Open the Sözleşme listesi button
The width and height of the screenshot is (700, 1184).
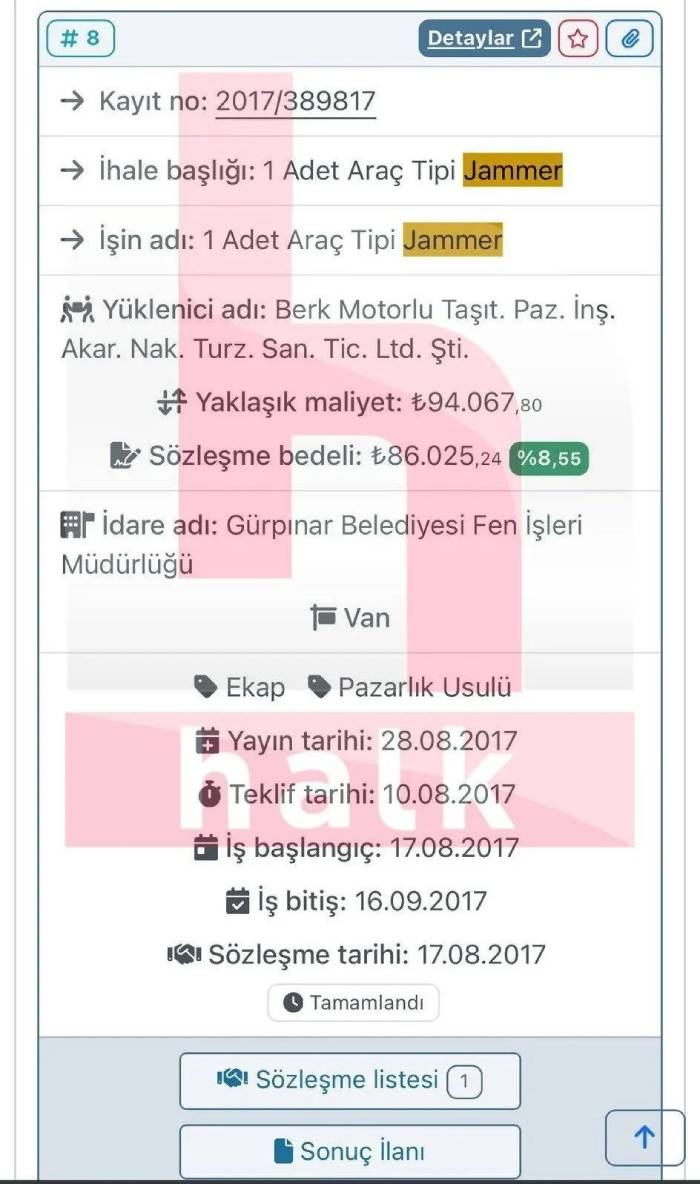(350, 1080)
